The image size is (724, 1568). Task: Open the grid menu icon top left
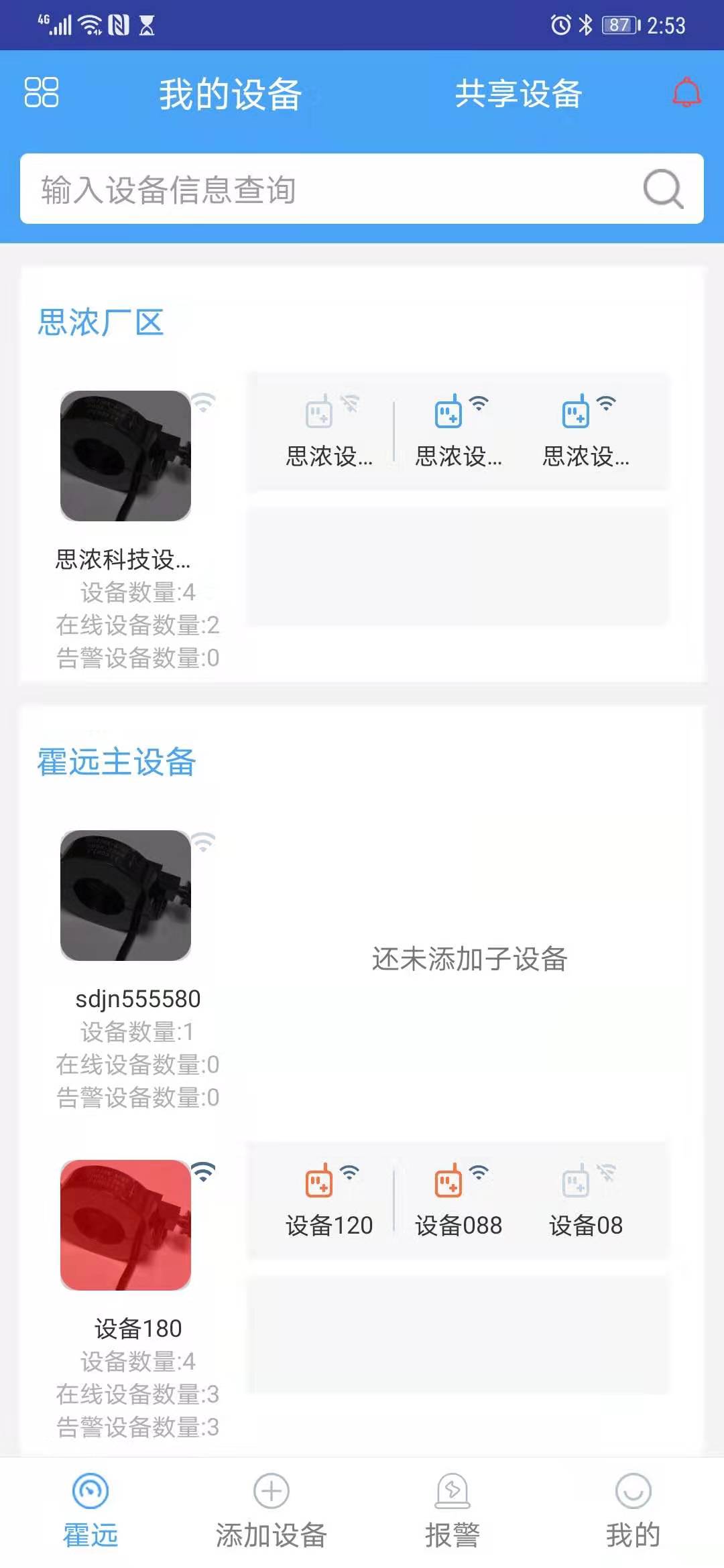coord(43,94)
